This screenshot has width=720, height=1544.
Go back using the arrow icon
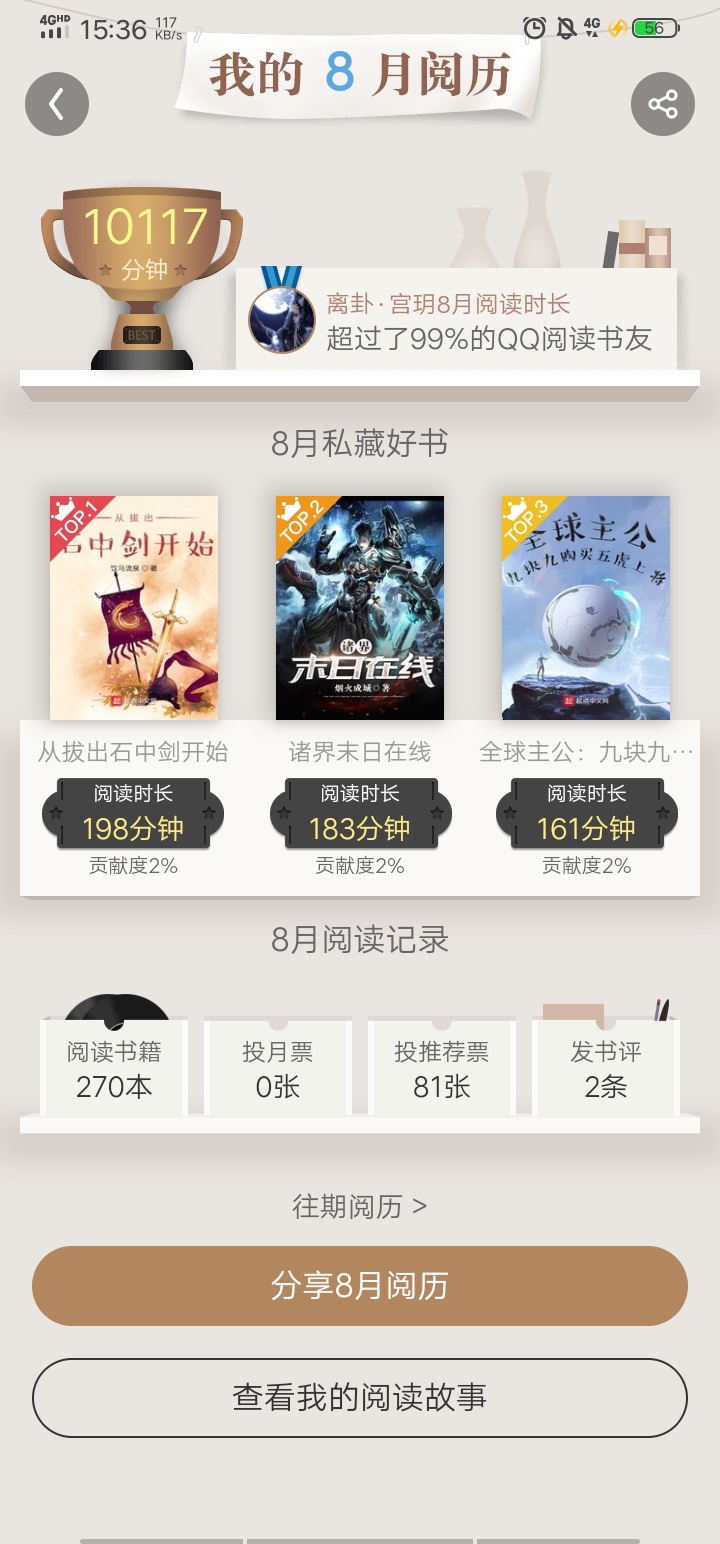(x=57, y=104)
